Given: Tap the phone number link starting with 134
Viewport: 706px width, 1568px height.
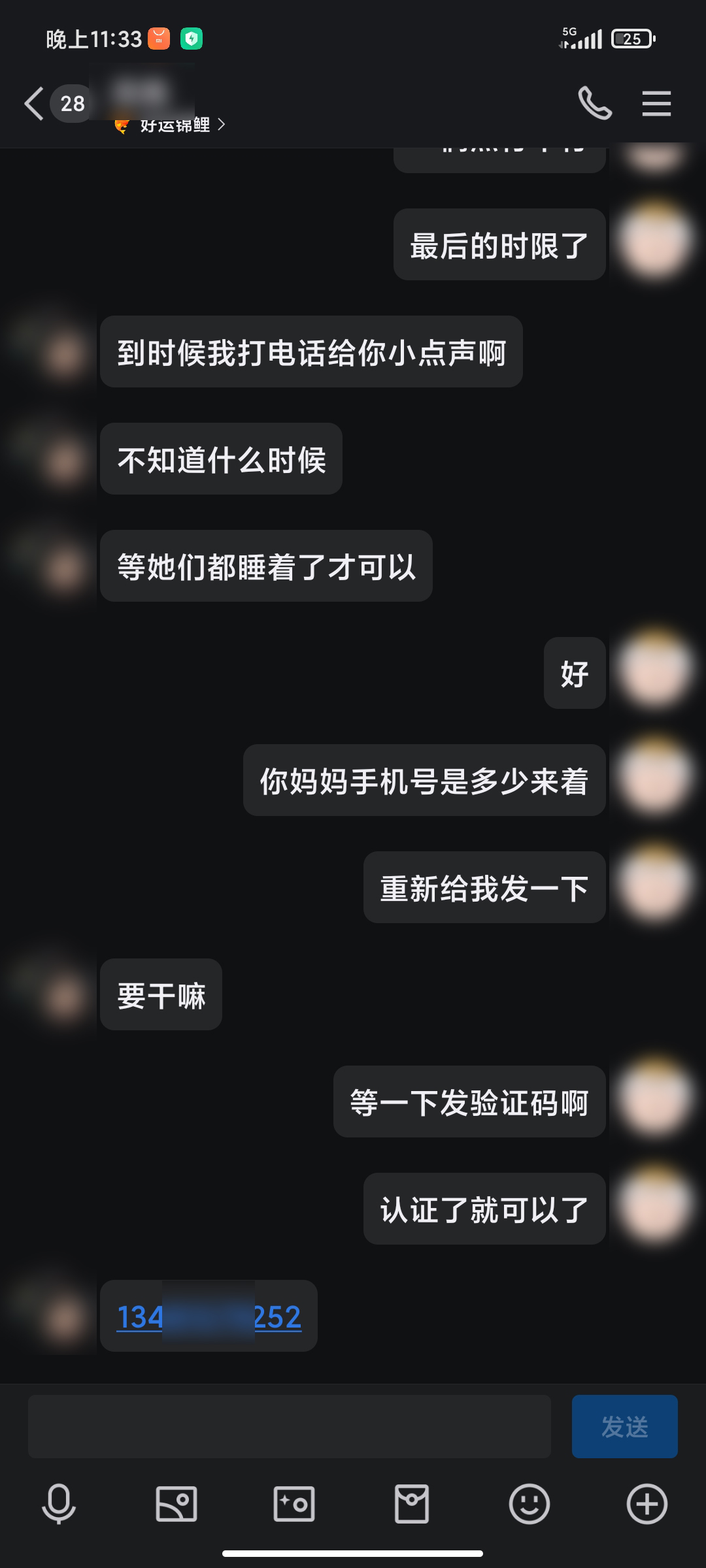Looking at the screenshot, I should pyautogui.click(x=208, y=1317).
